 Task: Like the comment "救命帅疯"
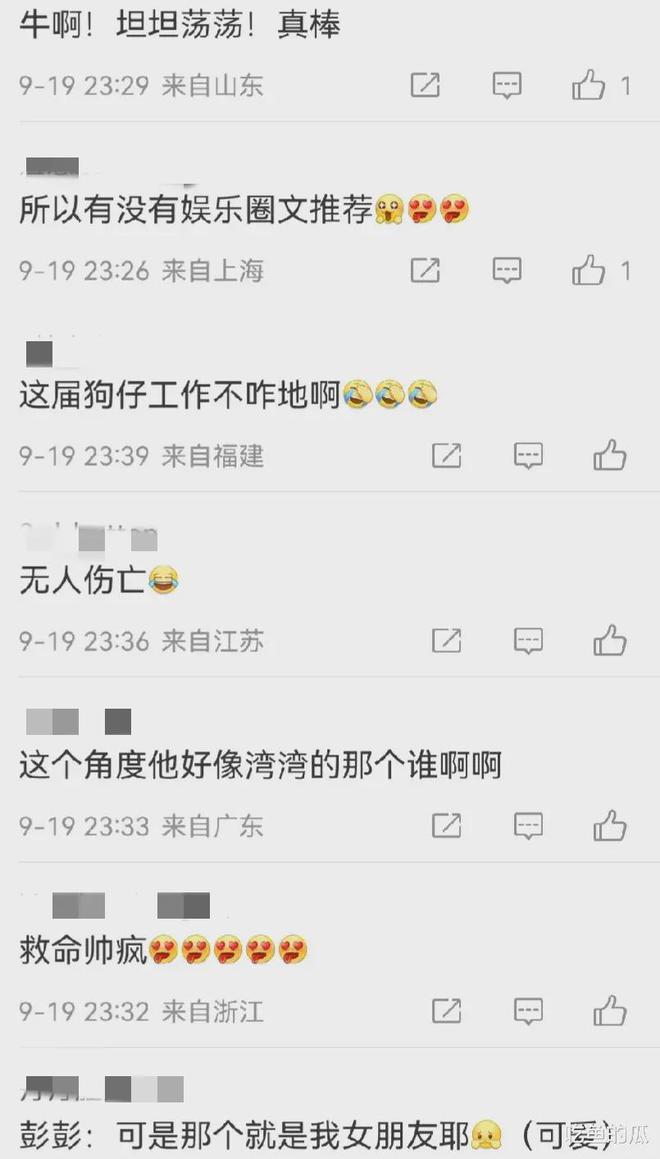(x=610, y=1010)
